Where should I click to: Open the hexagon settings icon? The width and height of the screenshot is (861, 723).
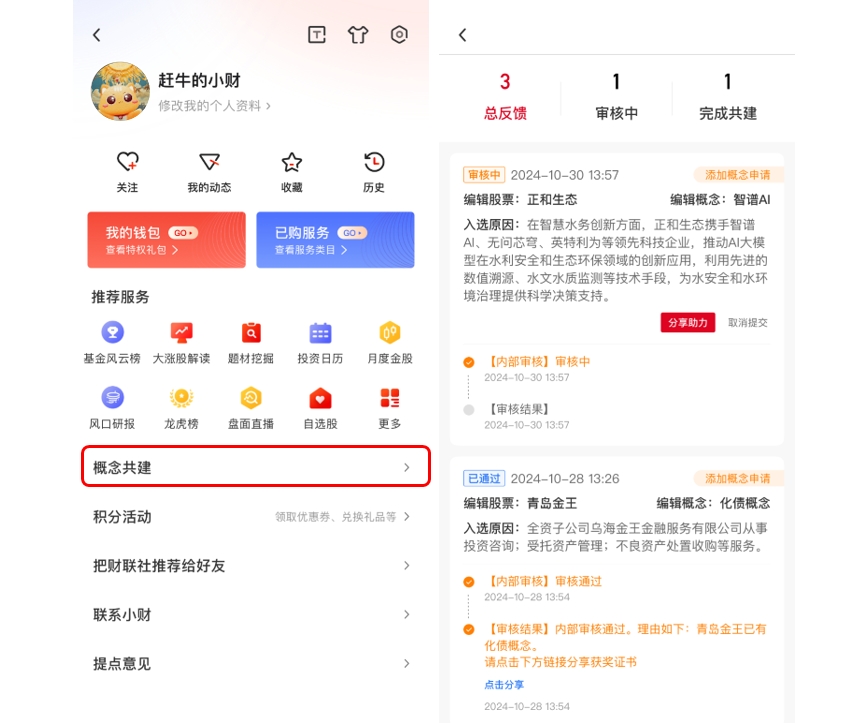tap(399, 35)
